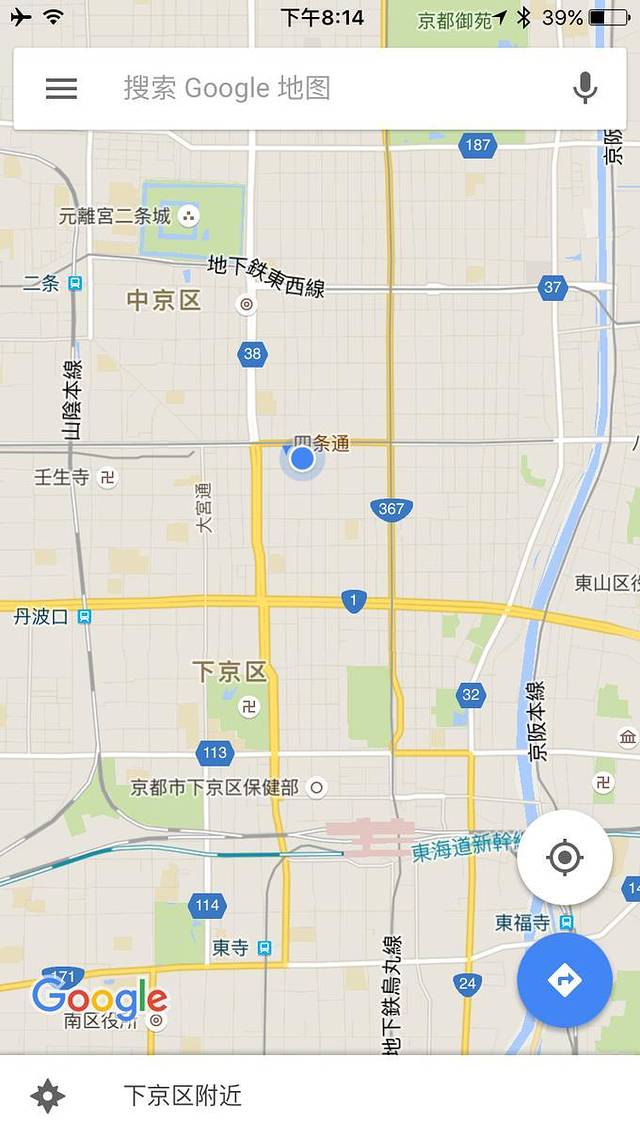Select the 京都市下京区保健部 place marker
Viewport: 640px width, 1137px height.
(317, 788)
